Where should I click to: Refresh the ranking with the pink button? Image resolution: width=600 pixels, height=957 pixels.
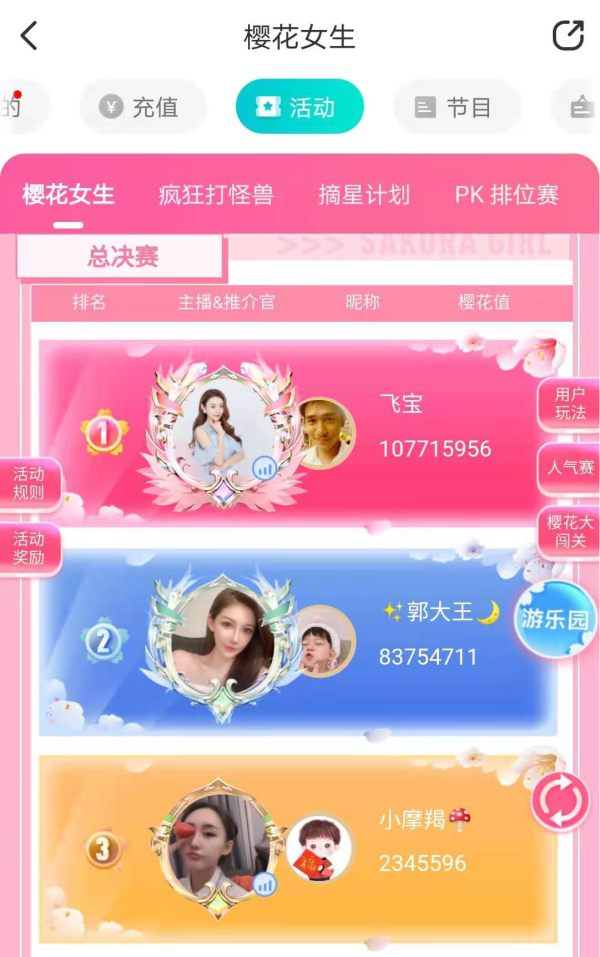(x=560, y=802)
